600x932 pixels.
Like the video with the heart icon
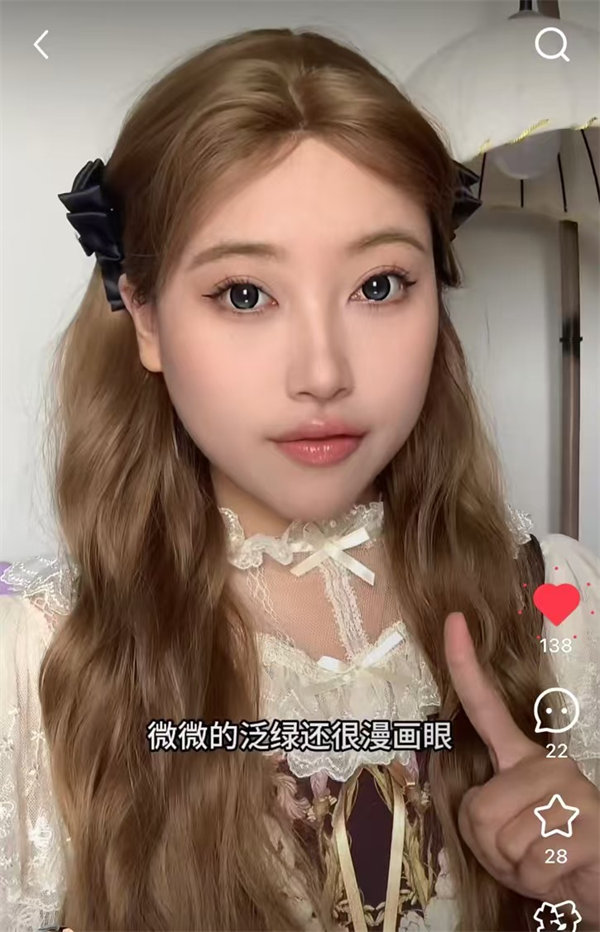point(556,604)
